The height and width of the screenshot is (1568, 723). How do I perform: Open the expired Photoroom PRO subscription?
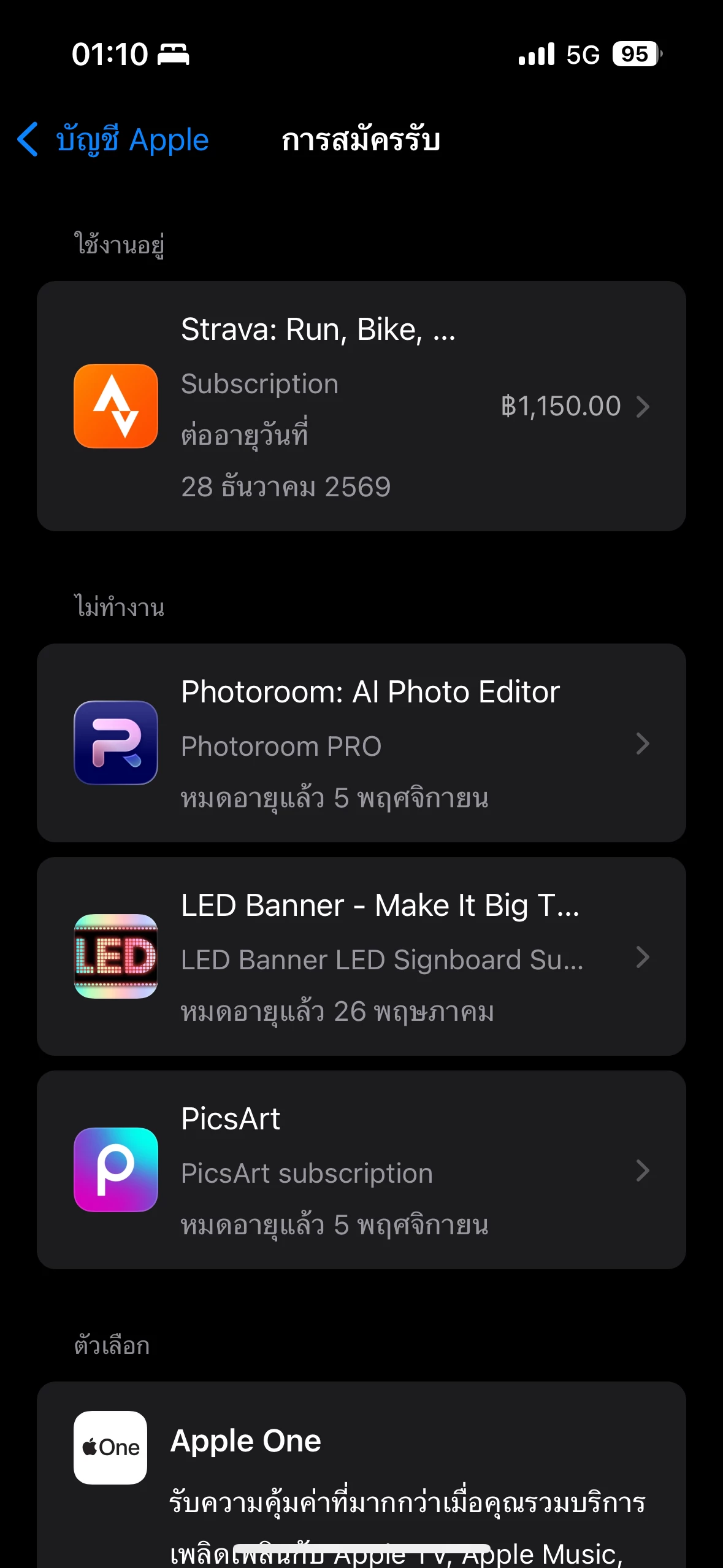(x=361, y=743)
